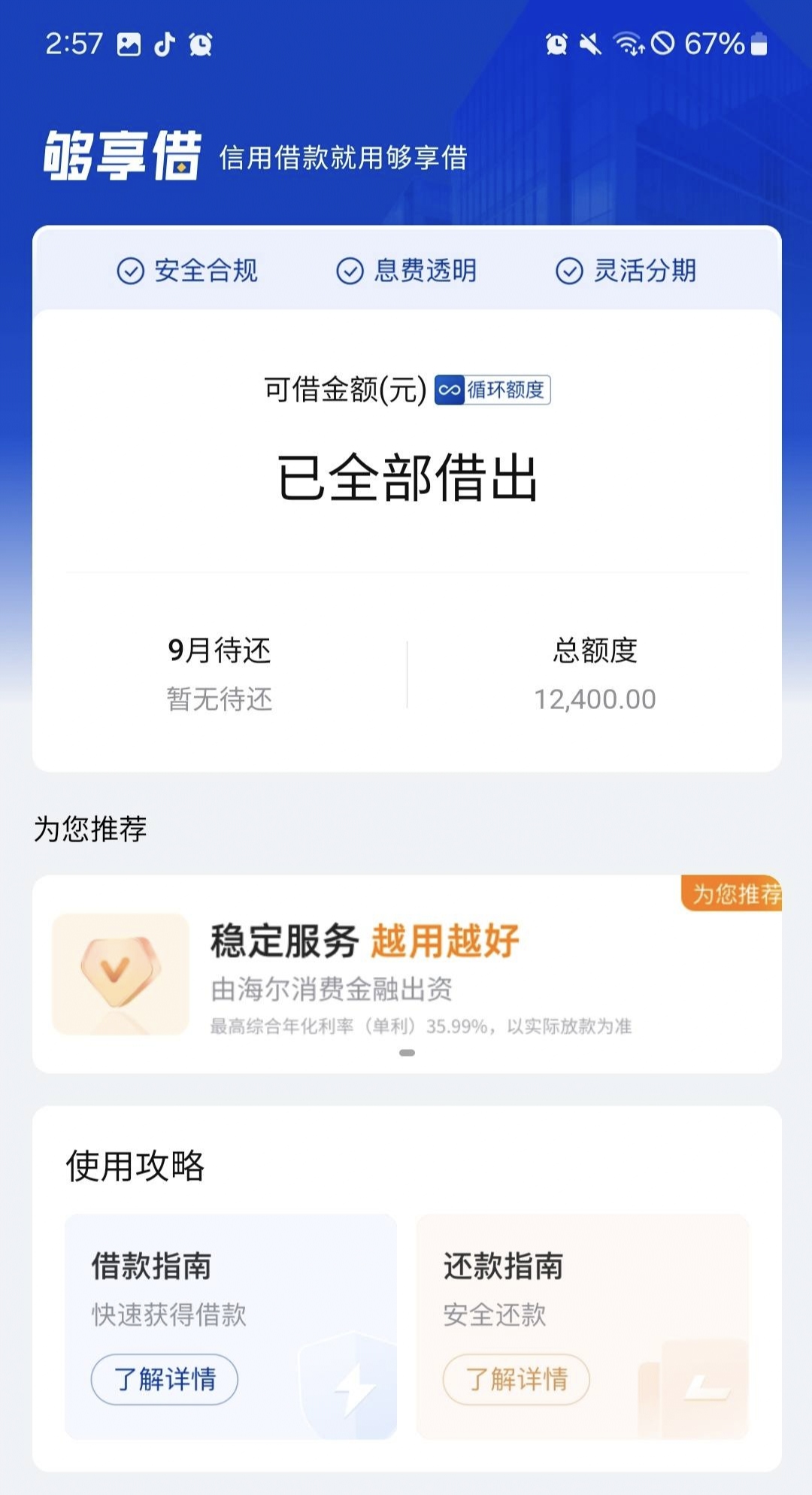
Task: Open 总额度 12,400.00 details
Action: [x=595, y=675]
